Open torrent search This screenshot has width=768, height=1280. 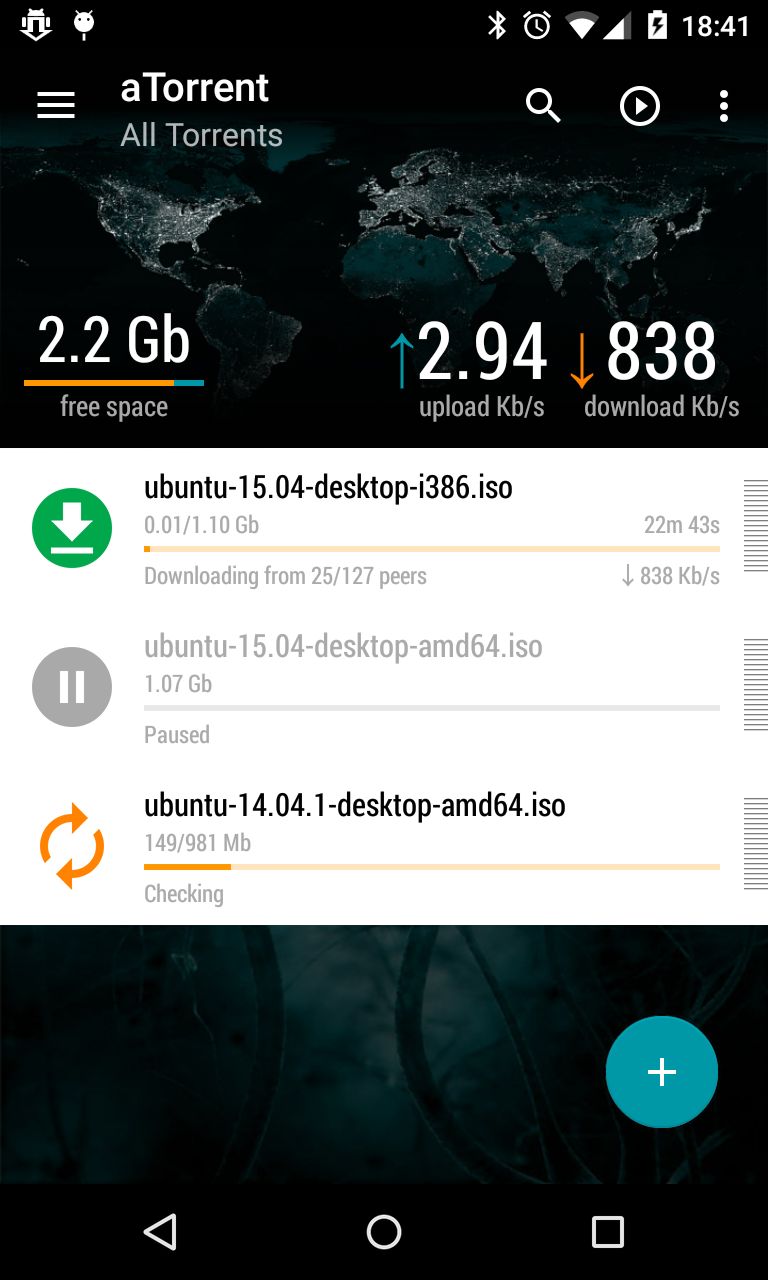[x=543, y=105]
